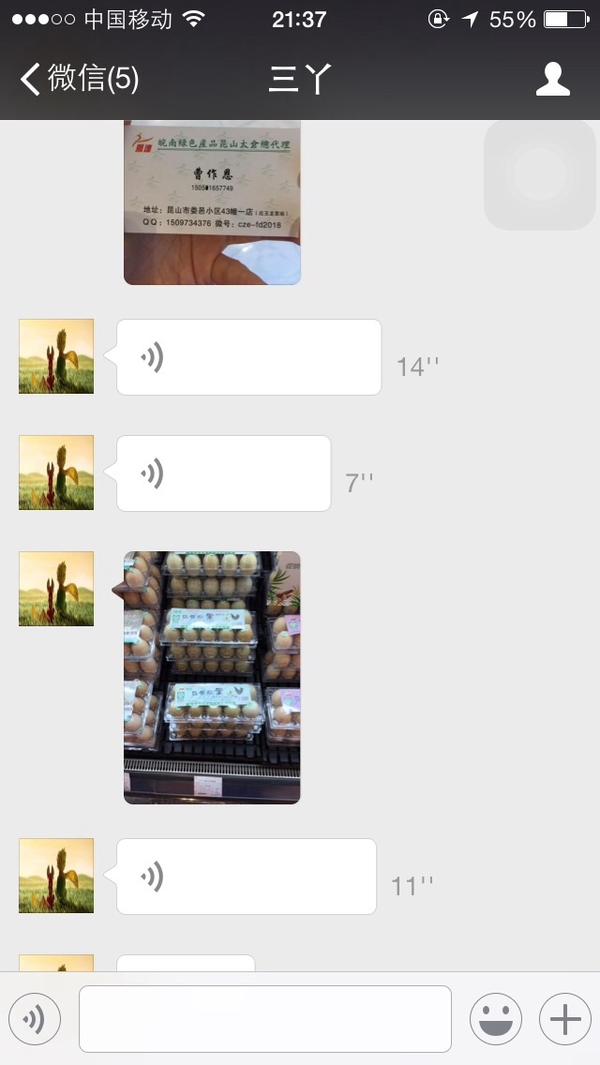Image resolution: width=600 pixels, height=1065 pixels.
Task: Play the 14-second voice message
Action: (249, 357)
